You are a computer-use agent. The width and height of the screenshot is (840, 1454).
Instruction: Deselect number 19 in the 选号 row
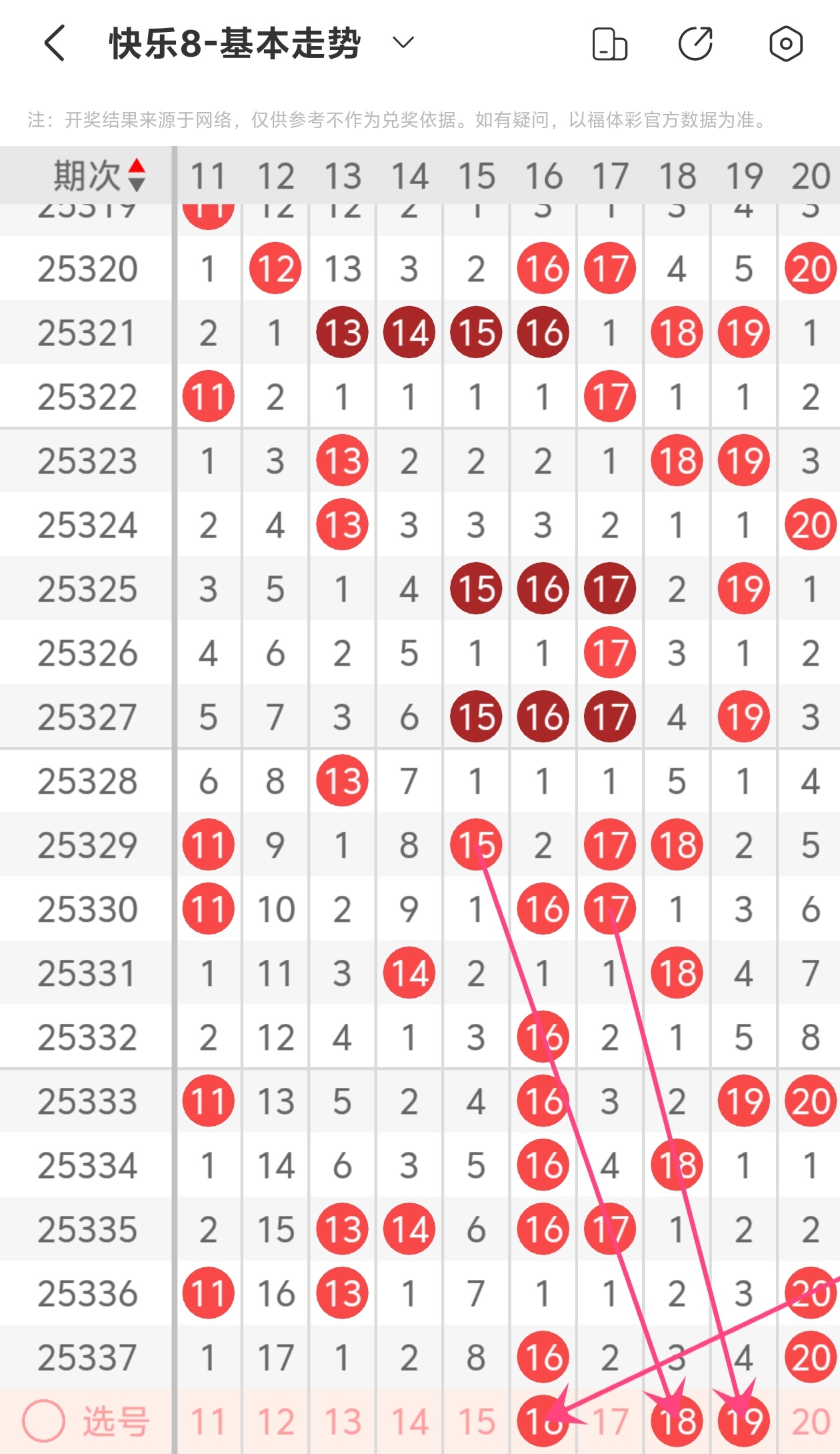pos(744,1421)
